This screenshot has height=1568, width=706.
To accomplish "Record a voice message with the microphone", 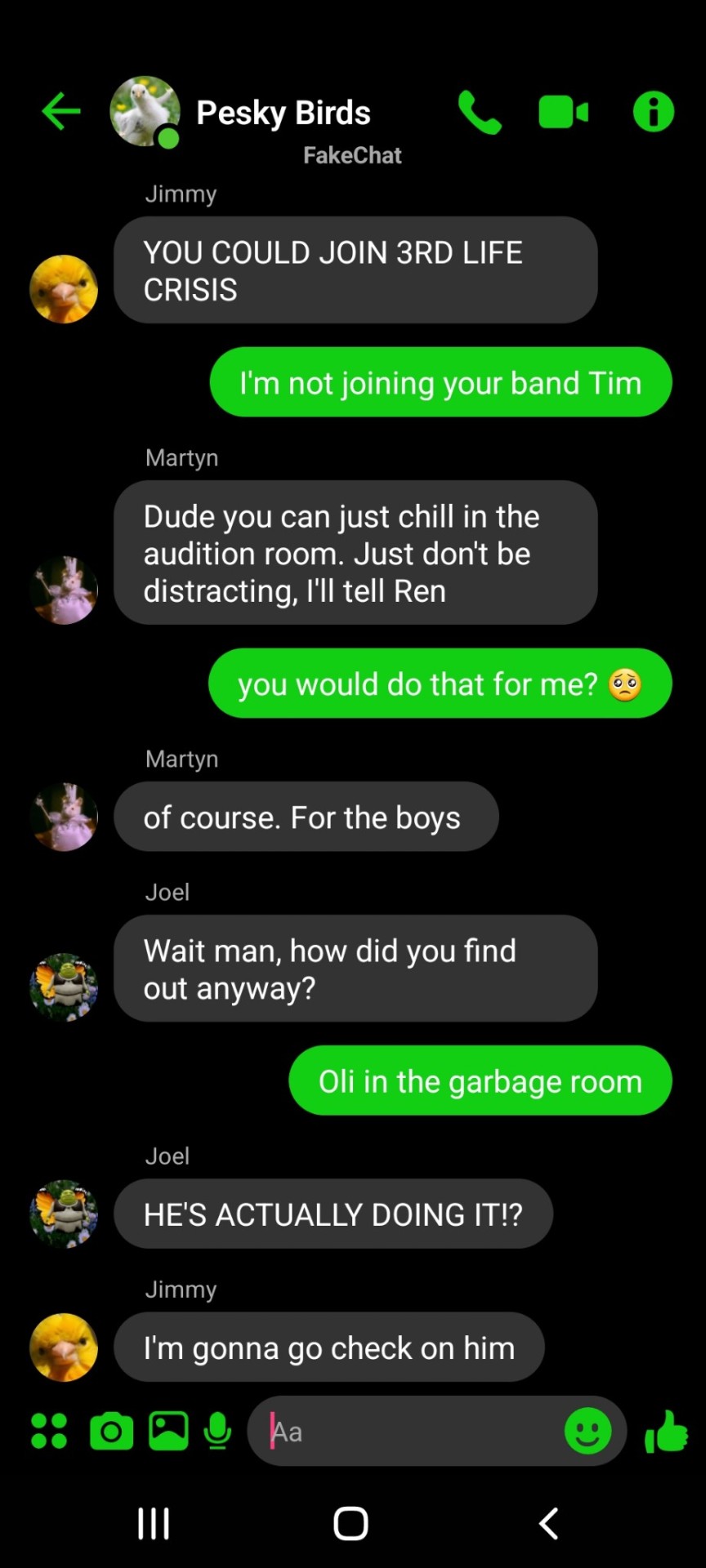I will pyautogui.click(x=217, y=1431).
